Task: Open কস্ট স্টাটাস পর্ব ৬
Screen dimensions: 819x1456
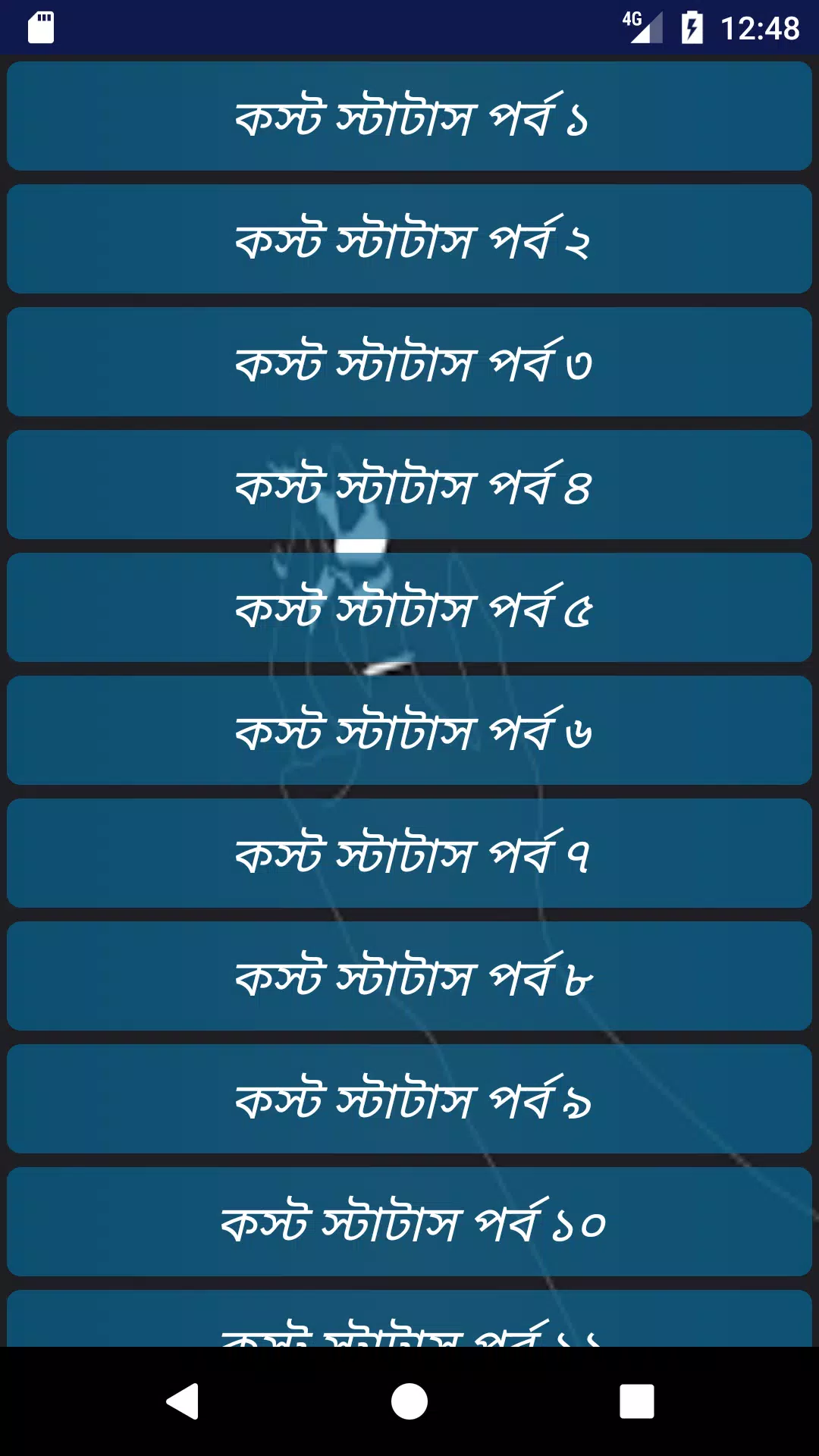Action: [x=409, y=731]
